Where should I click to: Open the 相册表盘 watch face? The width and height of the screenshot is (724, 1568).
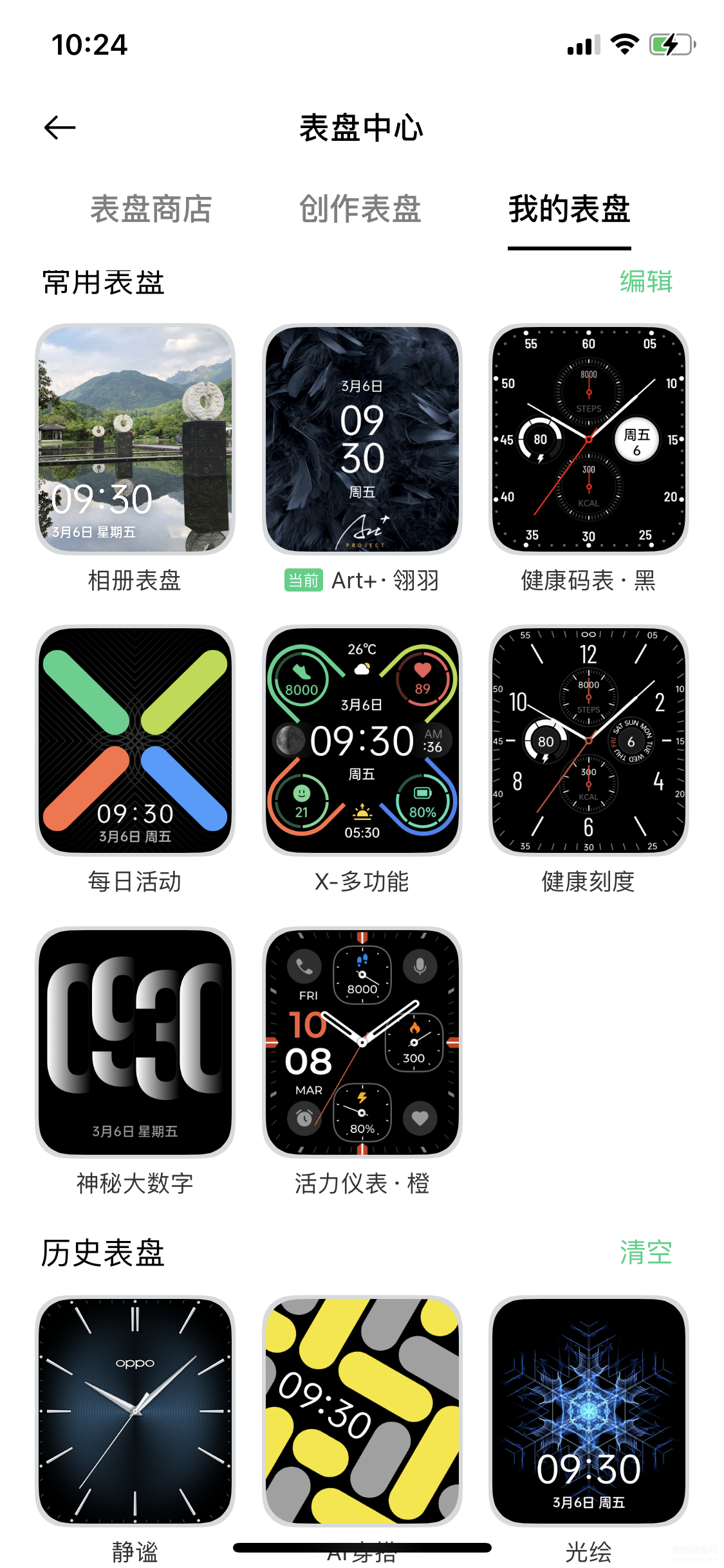[135, 439]
